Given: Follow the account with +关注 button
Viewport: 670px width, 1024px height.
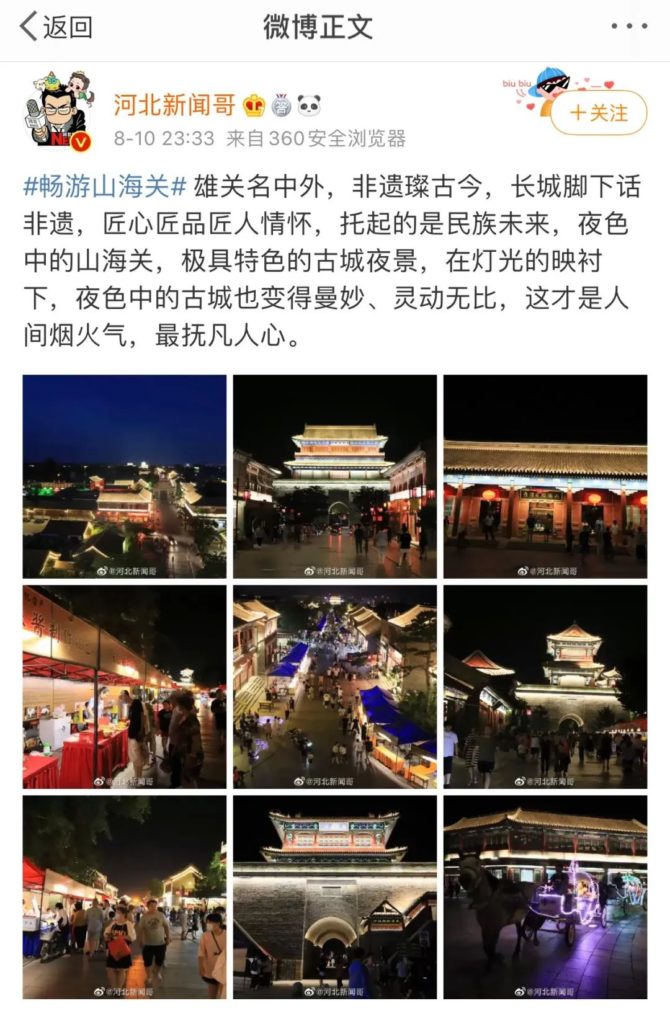Looking at the screenshot, I should point(598,112).
